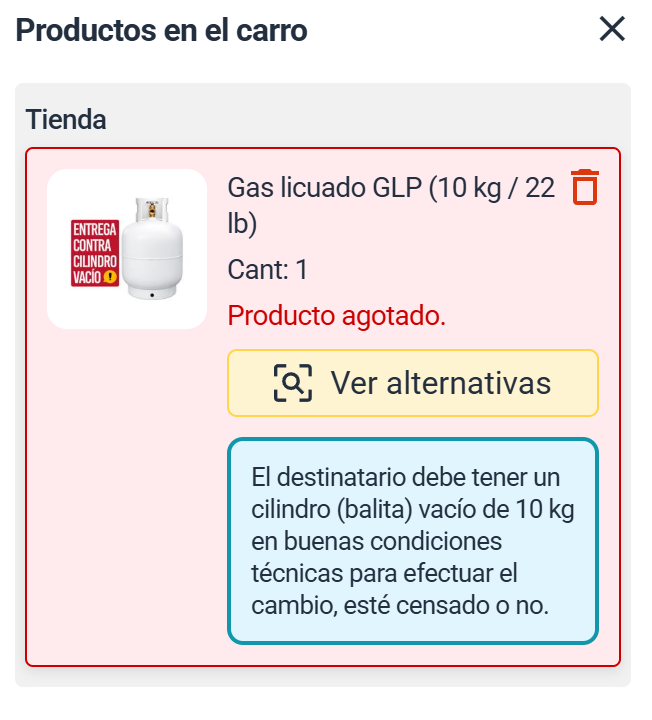Delete Gas licuado GLP from the cart
Image resolution: width=652 pixels, height=720 pixels.
point(585,187)
